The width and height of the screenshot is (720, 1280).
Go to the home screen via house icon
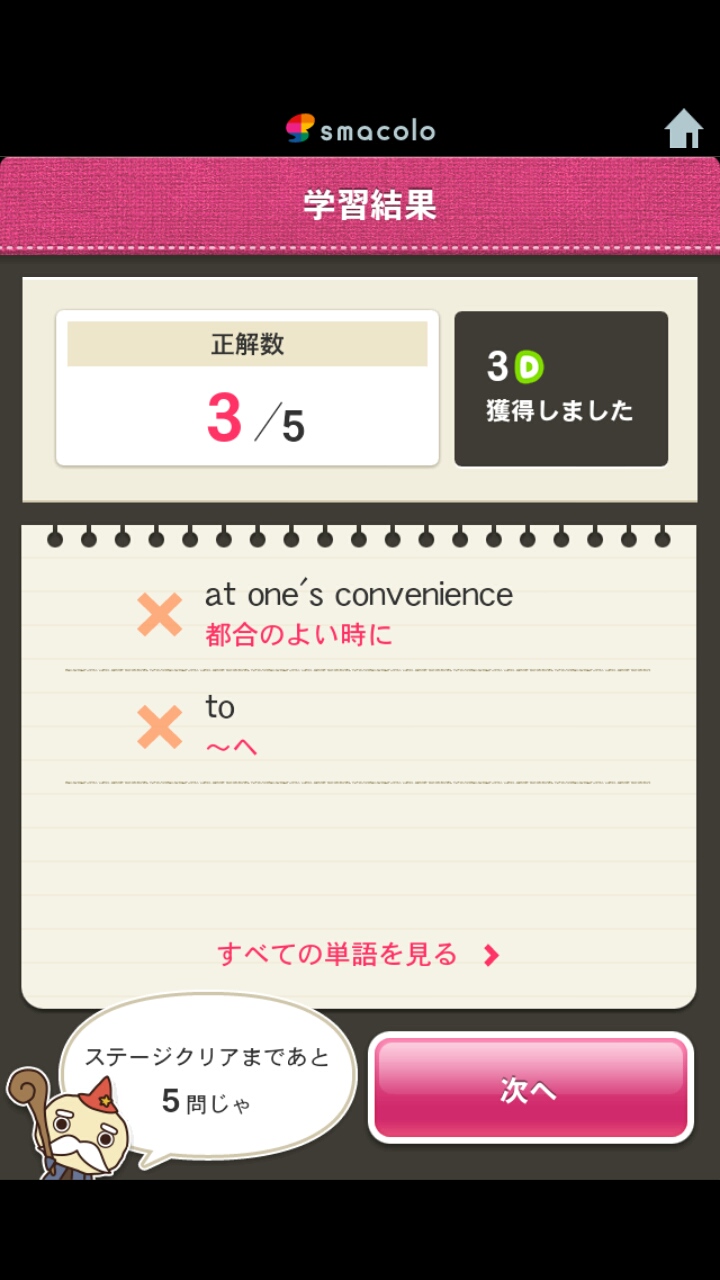(x=683, y=130)
